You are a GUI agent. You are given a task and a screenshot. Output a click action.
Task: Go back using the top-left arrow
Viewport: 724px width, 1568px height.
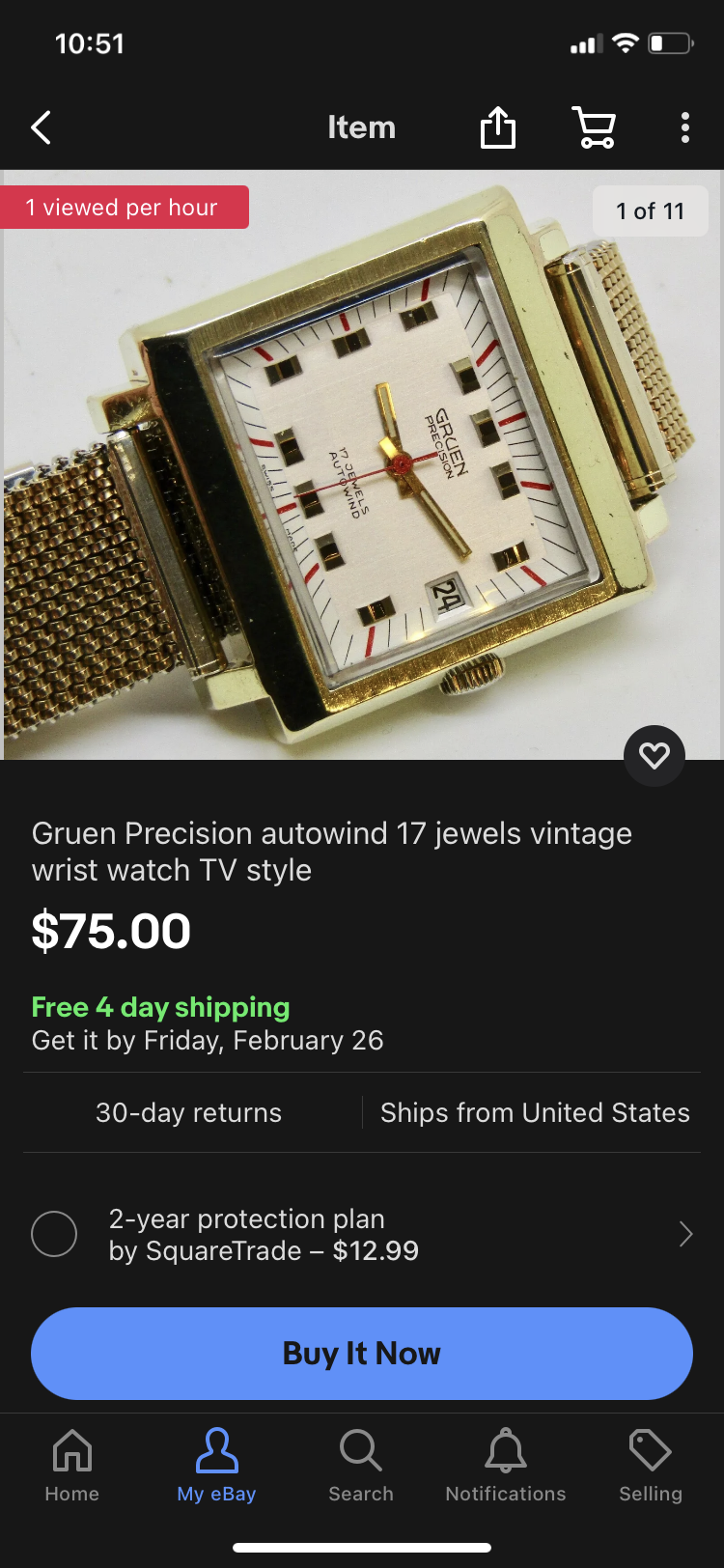tap(41, 127)
